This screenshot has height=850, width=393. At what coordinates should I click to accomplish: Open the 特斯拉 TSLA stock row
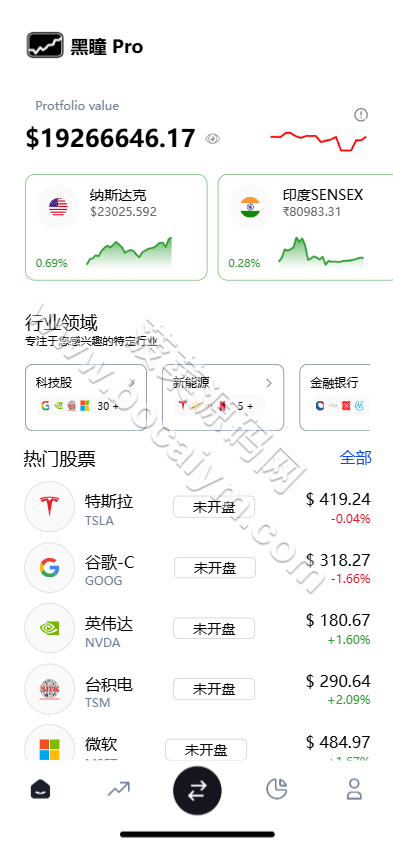tap(197, 507)
